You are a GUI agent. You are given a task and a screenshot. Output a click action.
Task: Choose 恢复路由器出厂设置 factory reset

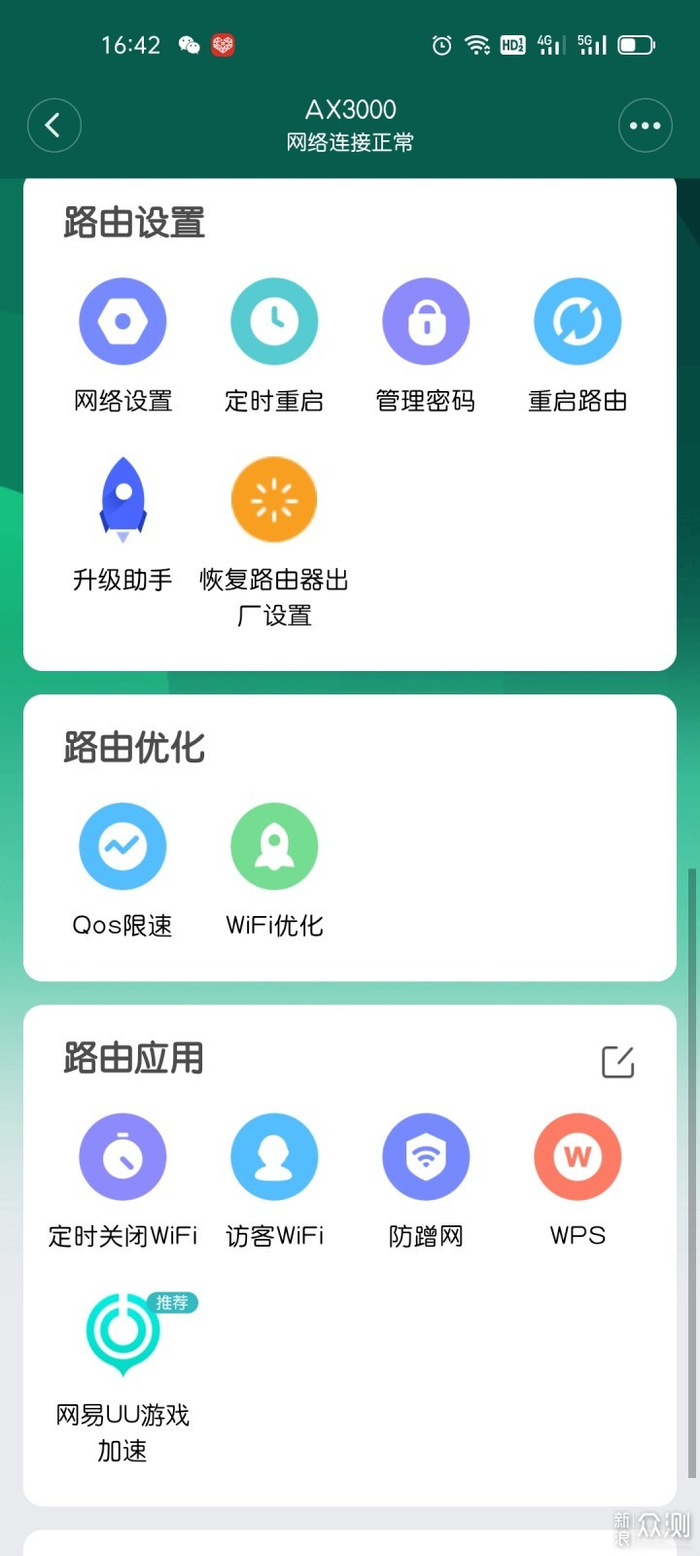[x=274, y=500]
